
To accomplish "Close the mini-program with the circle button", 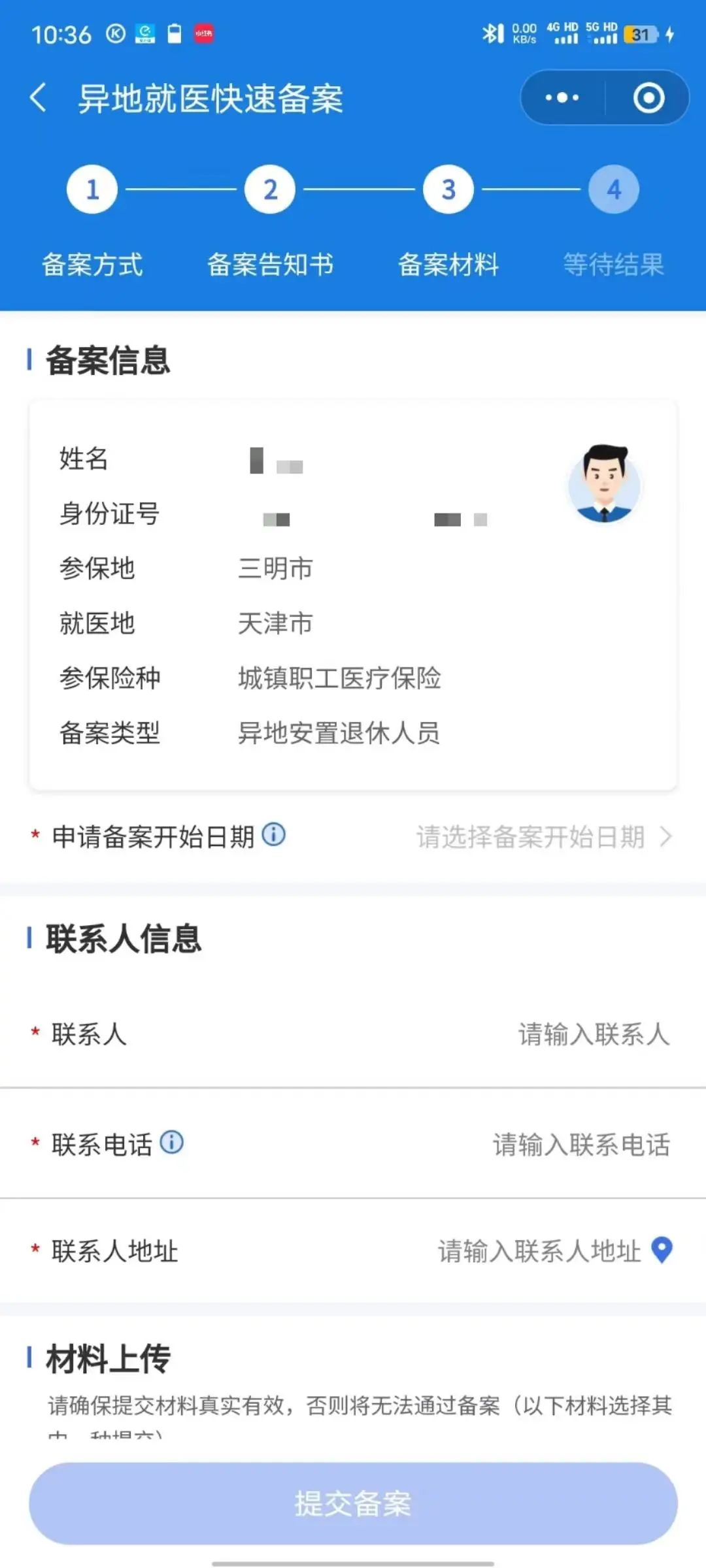I will click(x=648, y=98).
